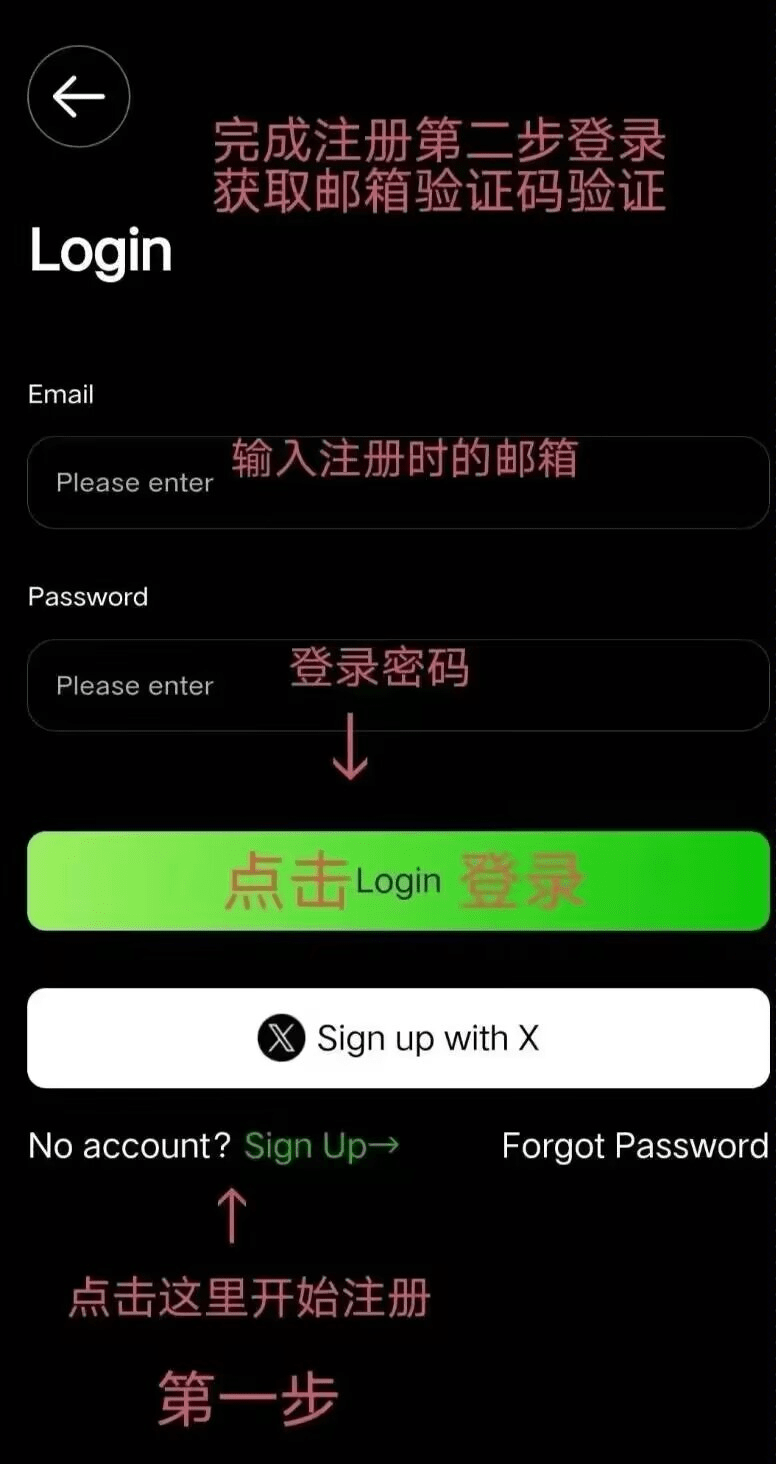Tap the green Login button
Screen dimensions: 776x1464
(397, 881)
